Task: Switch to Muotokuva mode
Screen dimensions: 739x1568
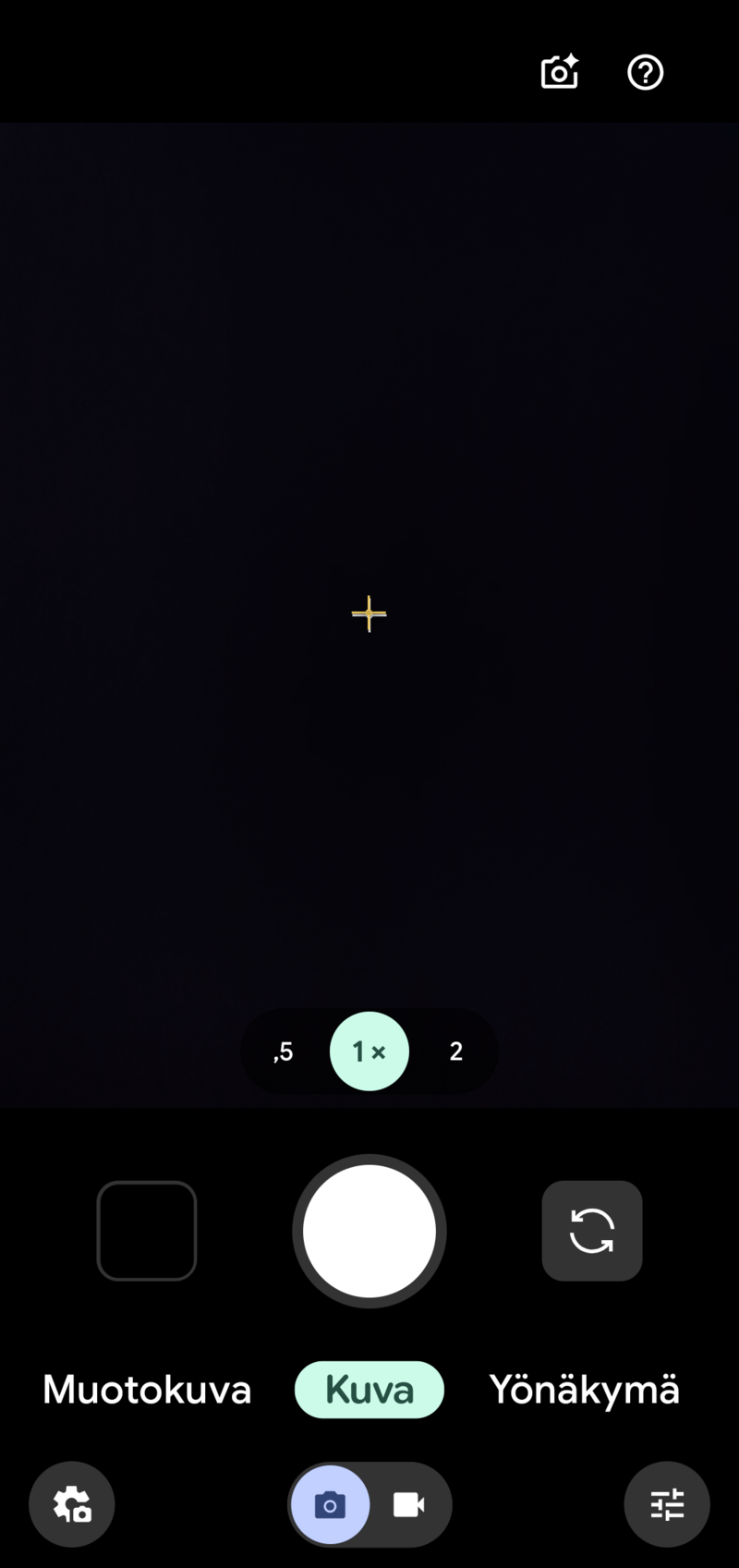Action: click(x=147, y=1390)
